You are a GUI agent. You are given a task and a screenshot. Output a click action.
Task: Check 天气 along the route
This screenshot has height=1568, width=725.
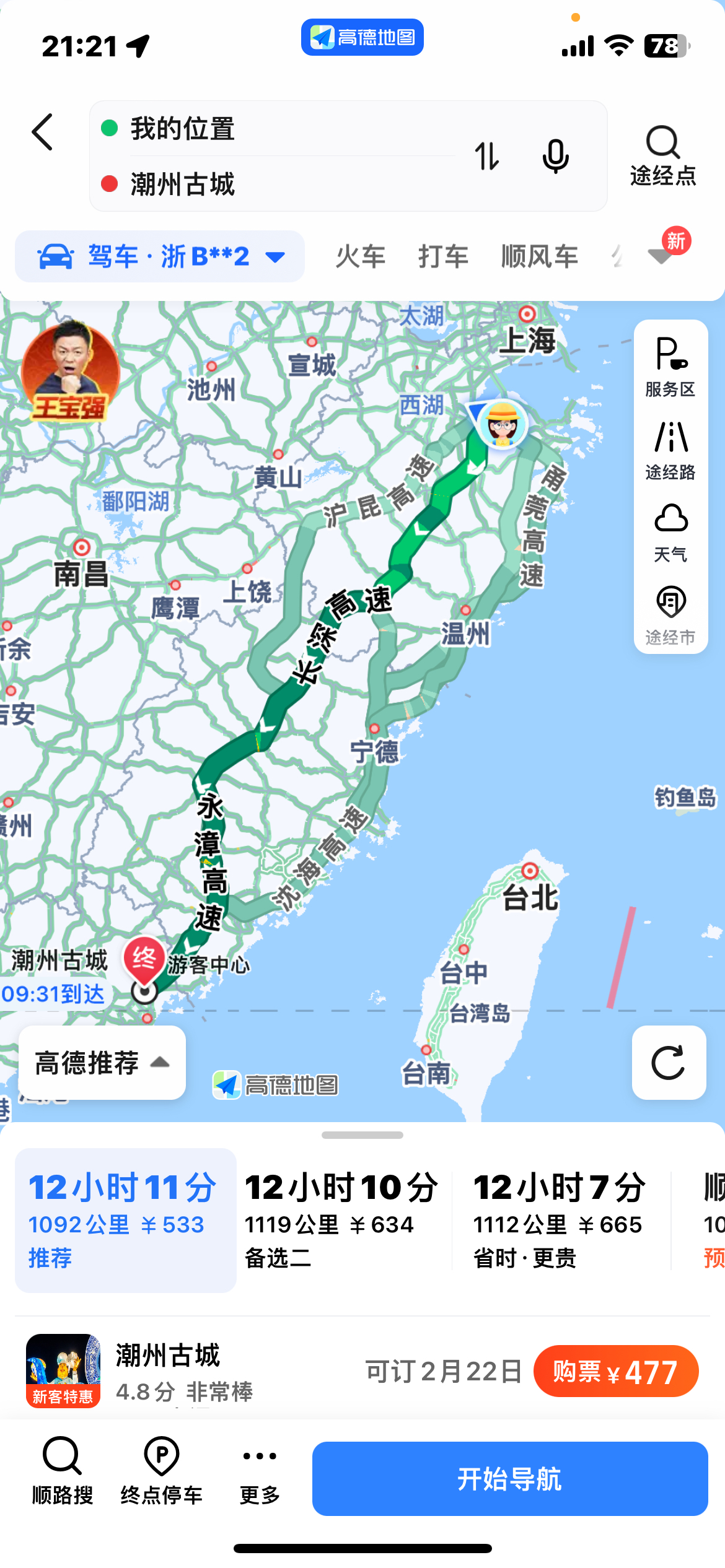670,533
